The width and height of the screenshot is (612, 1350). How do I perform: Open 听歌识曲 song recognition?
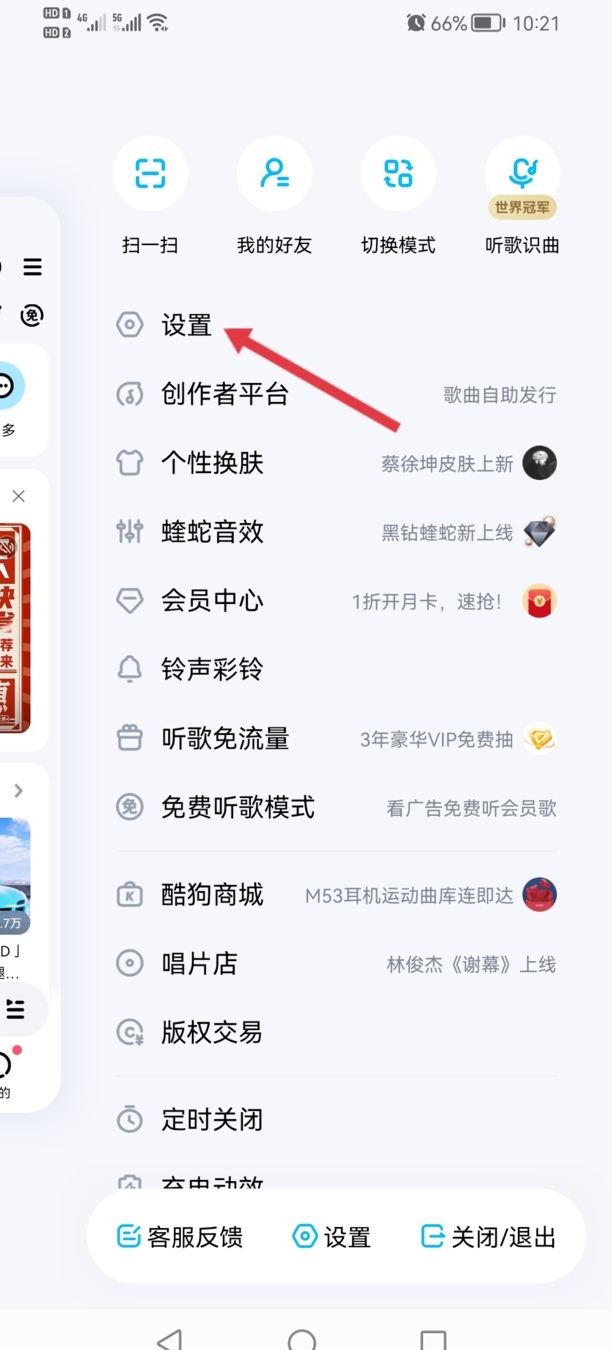tap(522, 176)
